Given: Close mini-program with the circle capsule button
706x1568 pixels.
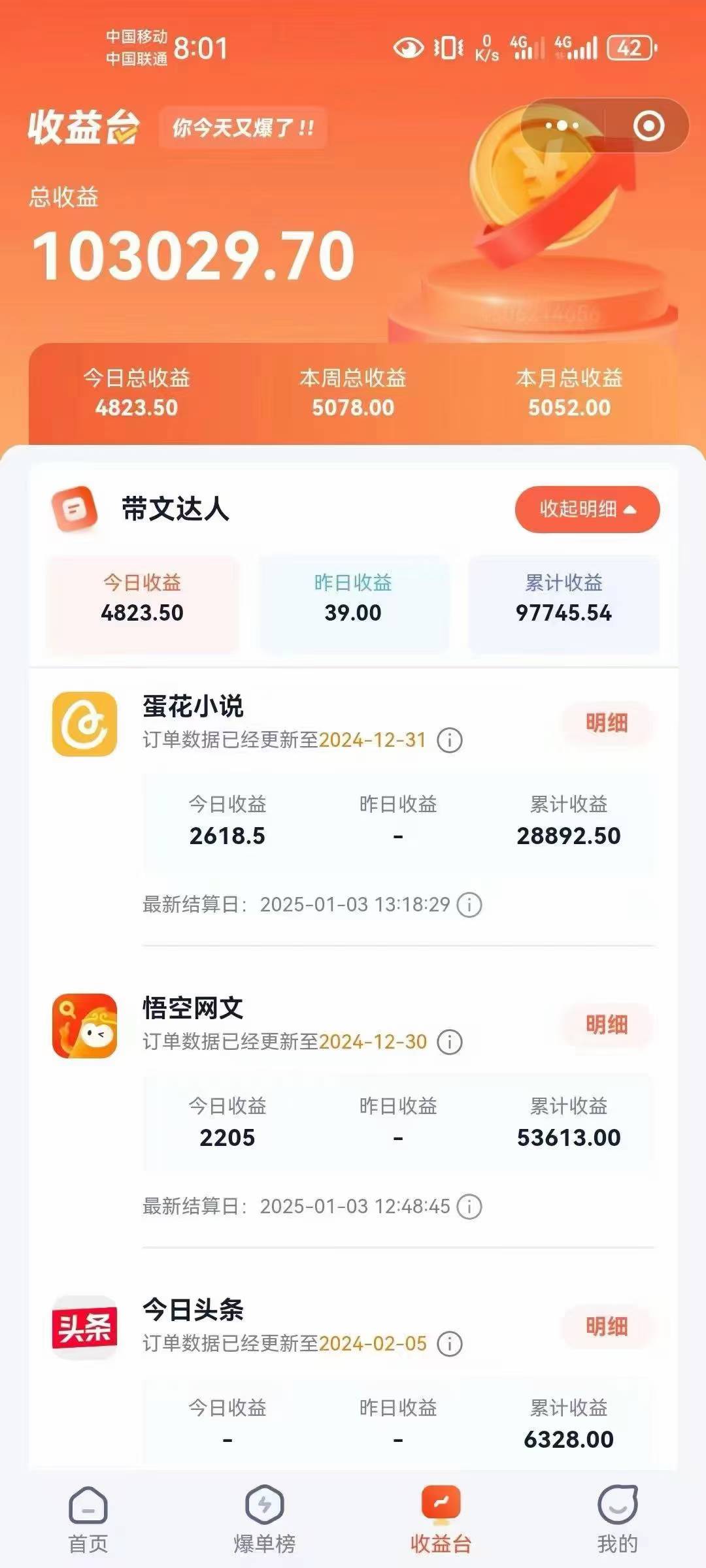Looking at the screenshot, I should point(648,125).
